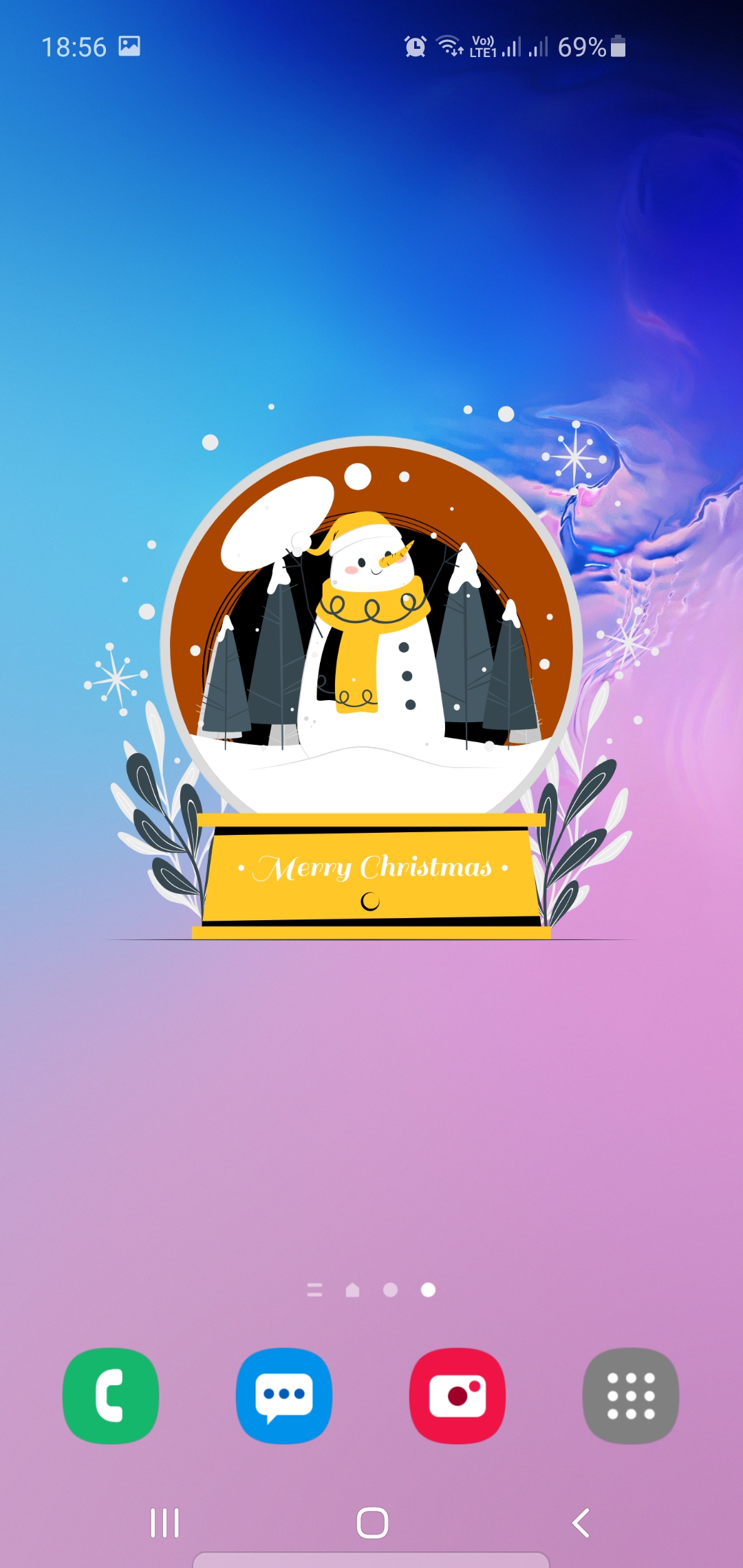Open the apps drawer grid
743x1568 pixels.
click(630, 1395)
